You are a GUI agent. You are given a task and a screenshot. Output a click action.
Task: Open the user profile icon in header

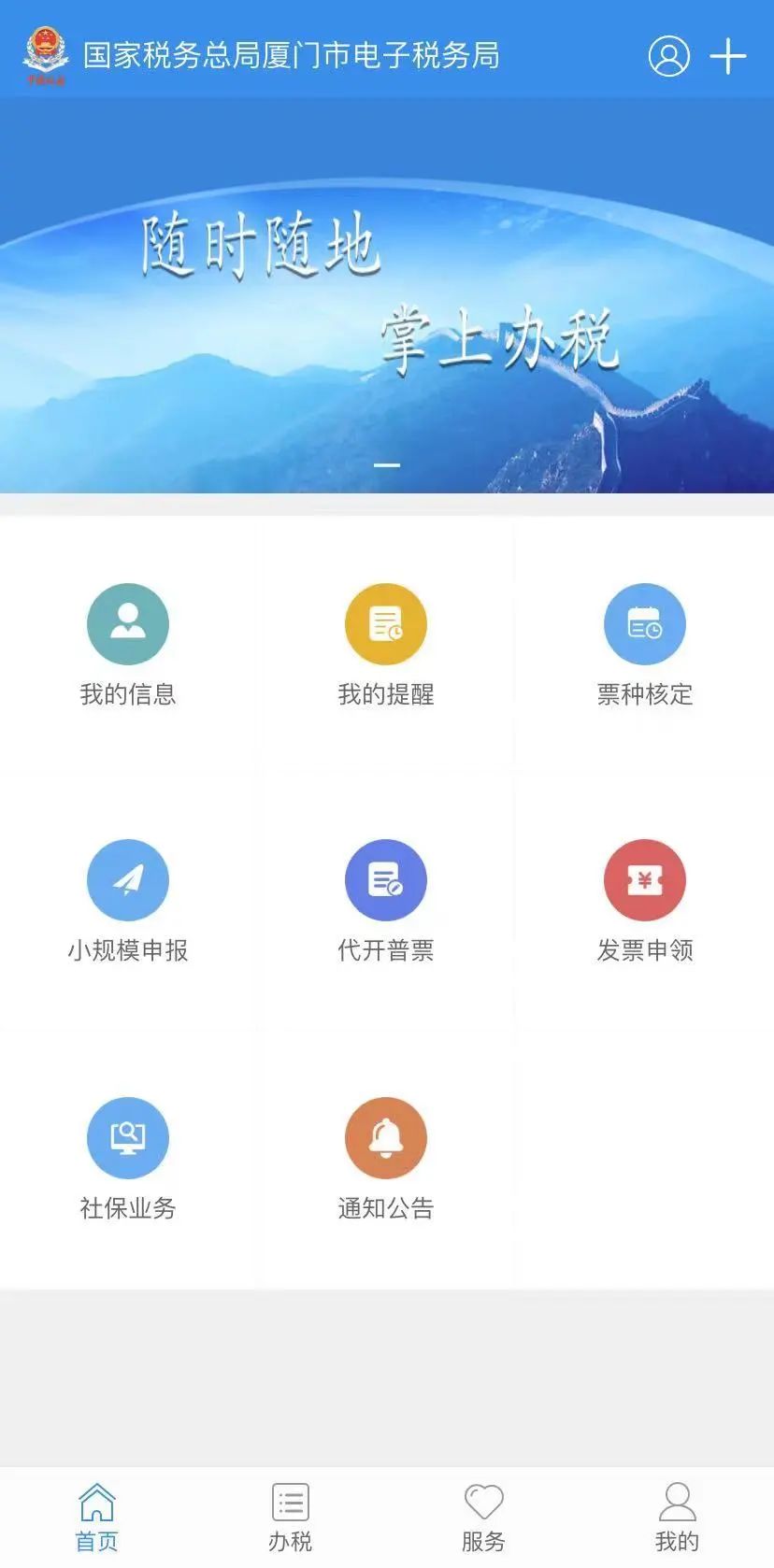(668, 56)
